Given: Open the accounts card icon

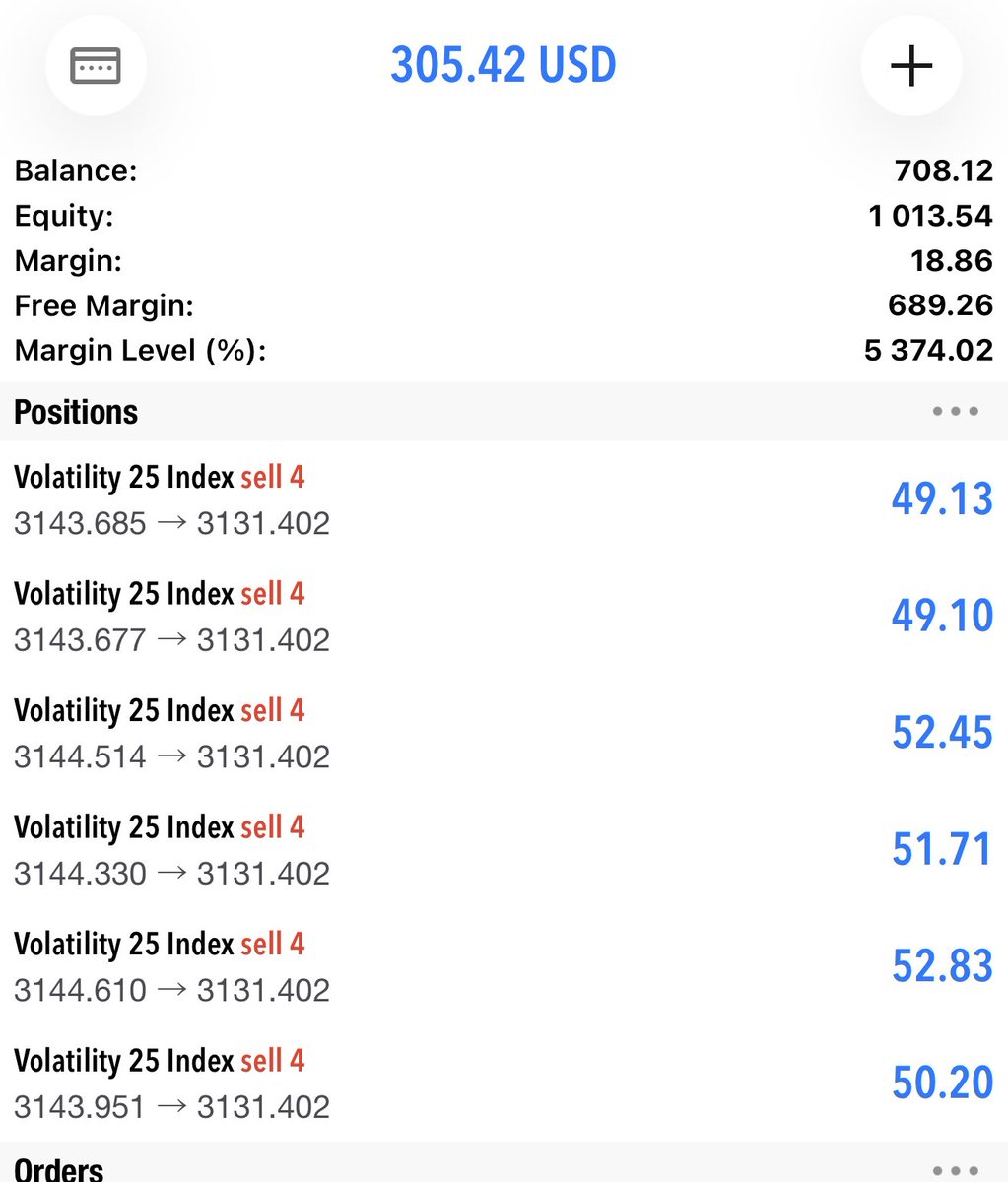Looking at the screenshot, I should 96,66.
